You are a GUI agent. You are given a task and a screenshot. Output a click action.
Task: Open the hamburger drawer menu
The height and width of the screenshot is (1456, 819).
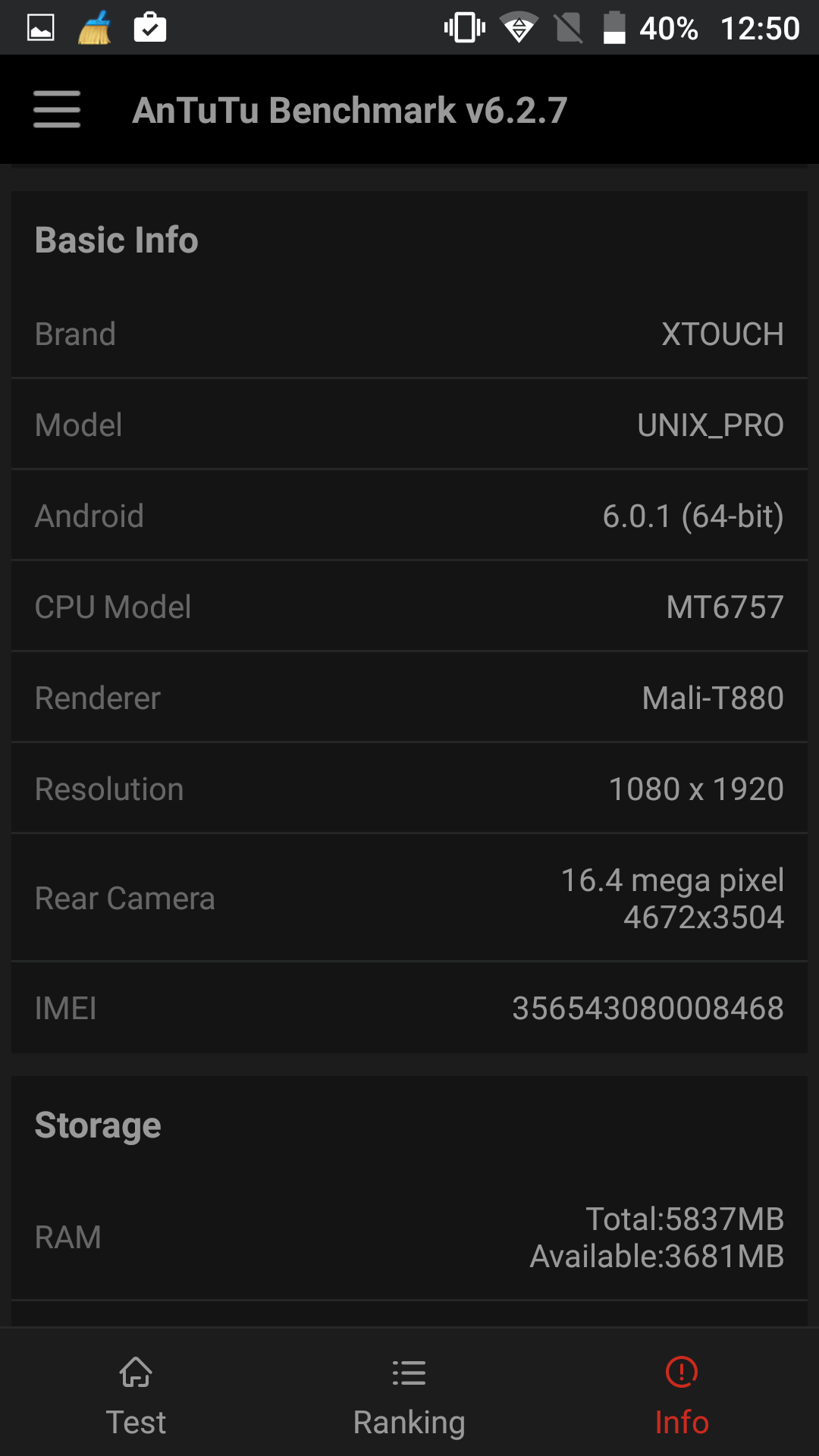(57, 110)
